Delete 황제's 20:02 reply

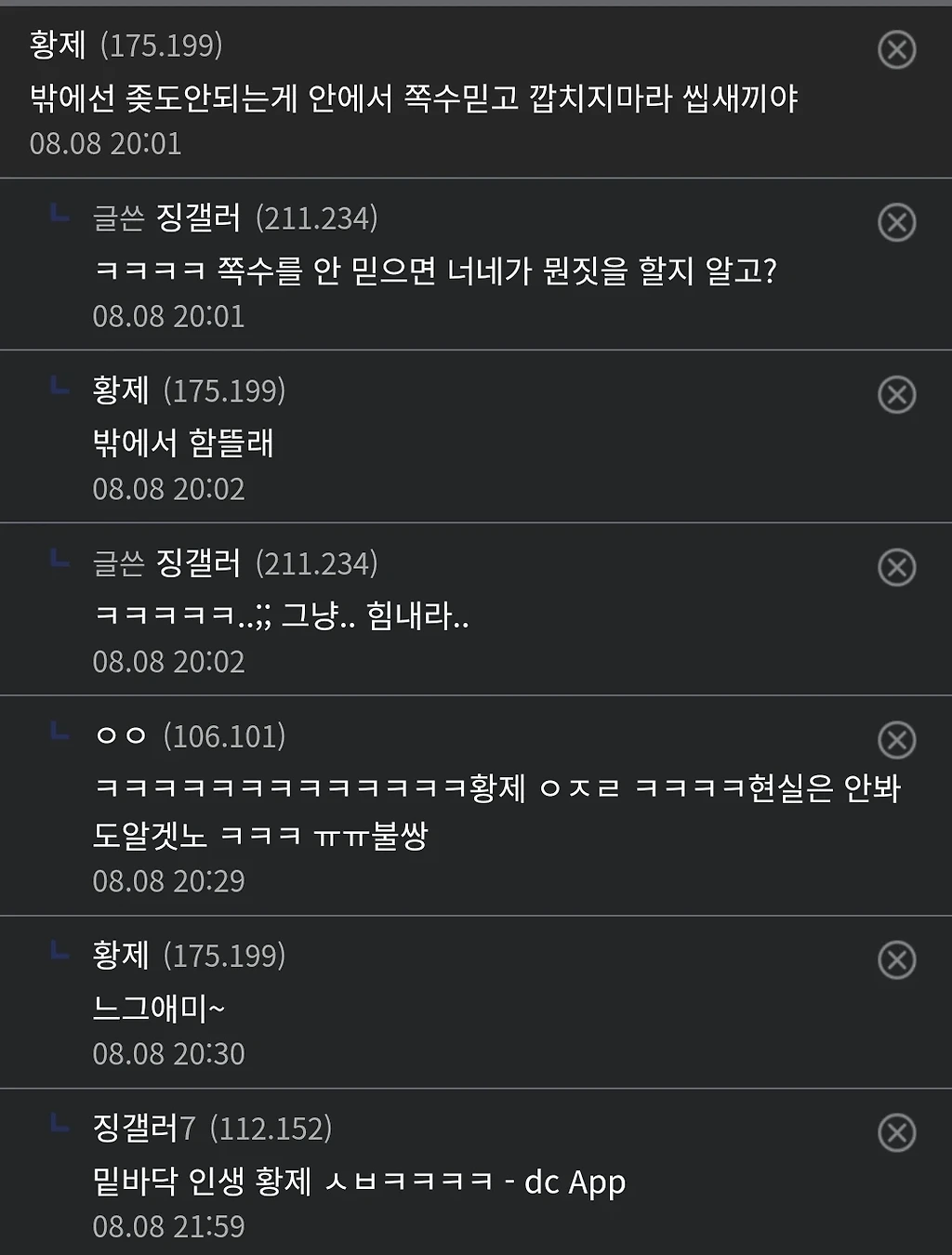(896, 395)
